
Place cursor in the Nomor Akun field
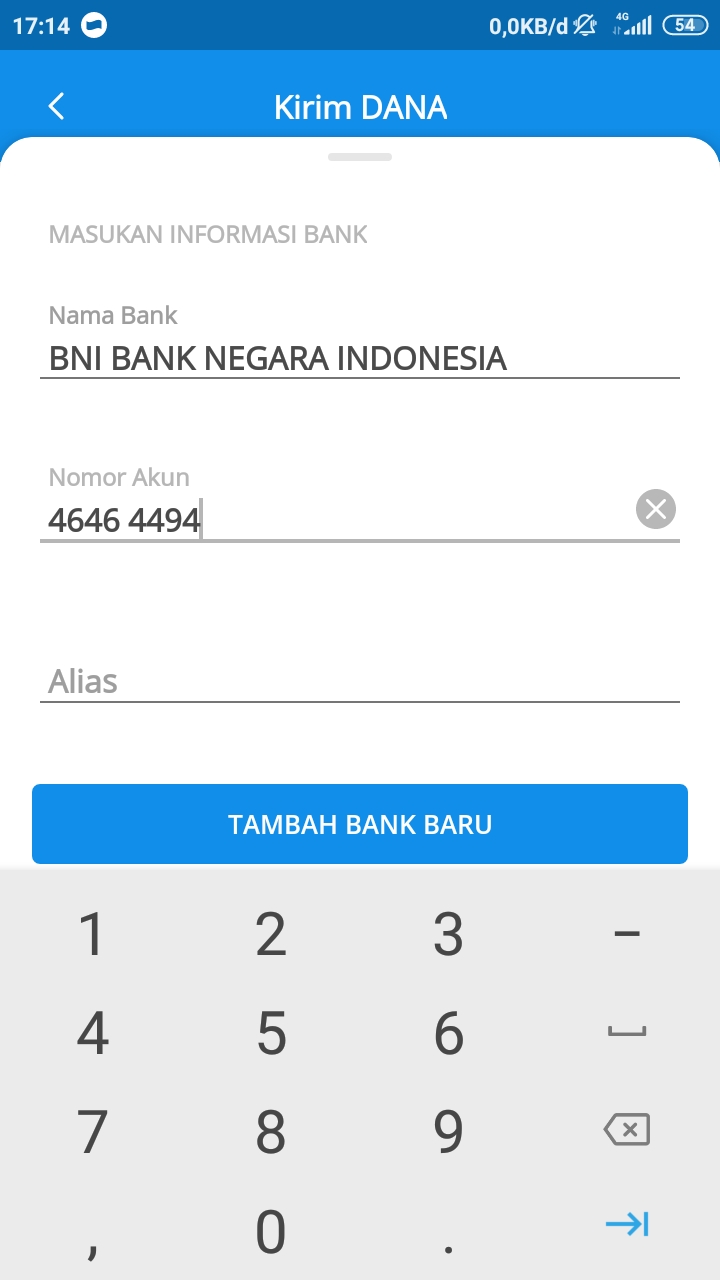300,519
